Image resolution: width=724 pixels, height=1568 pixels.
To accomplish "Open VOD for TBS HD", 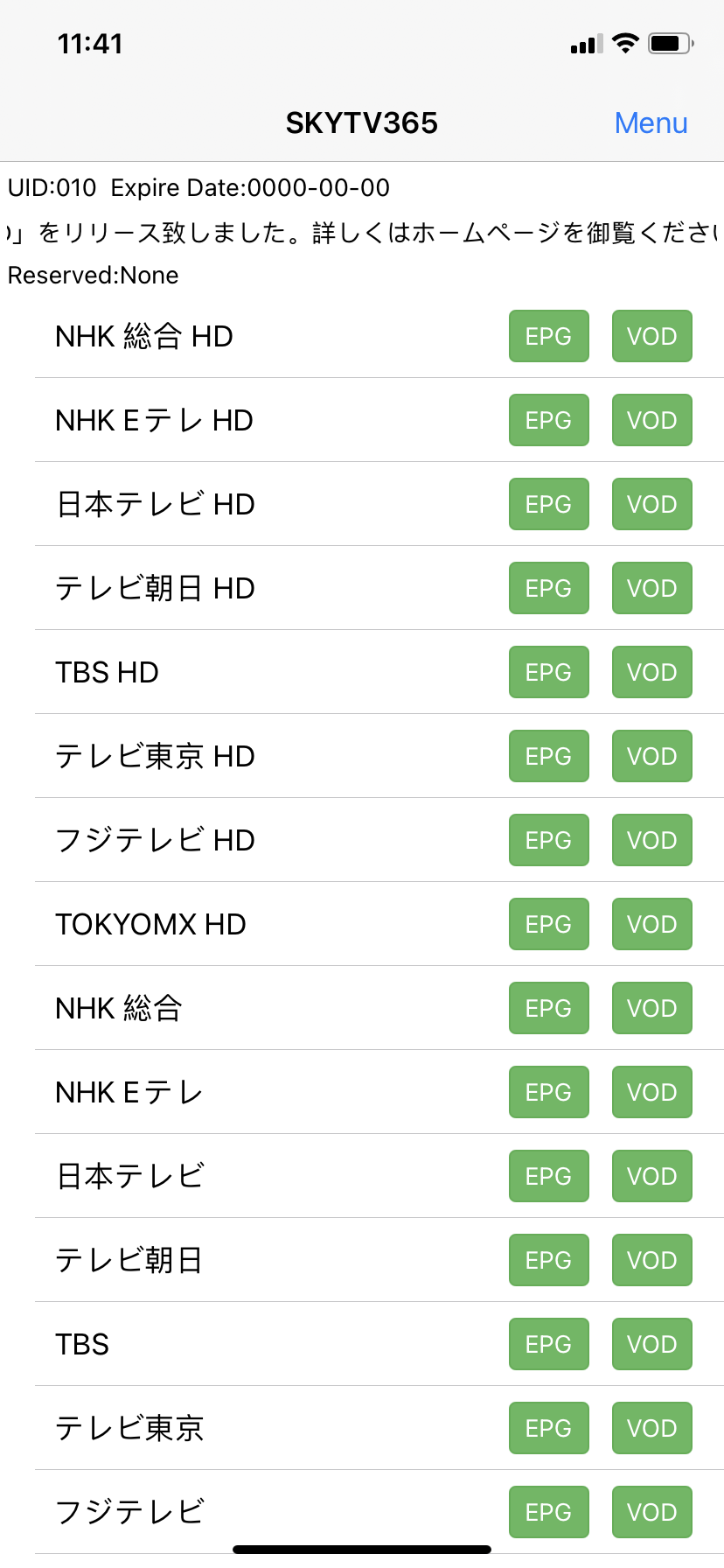I will coord(652,672).
